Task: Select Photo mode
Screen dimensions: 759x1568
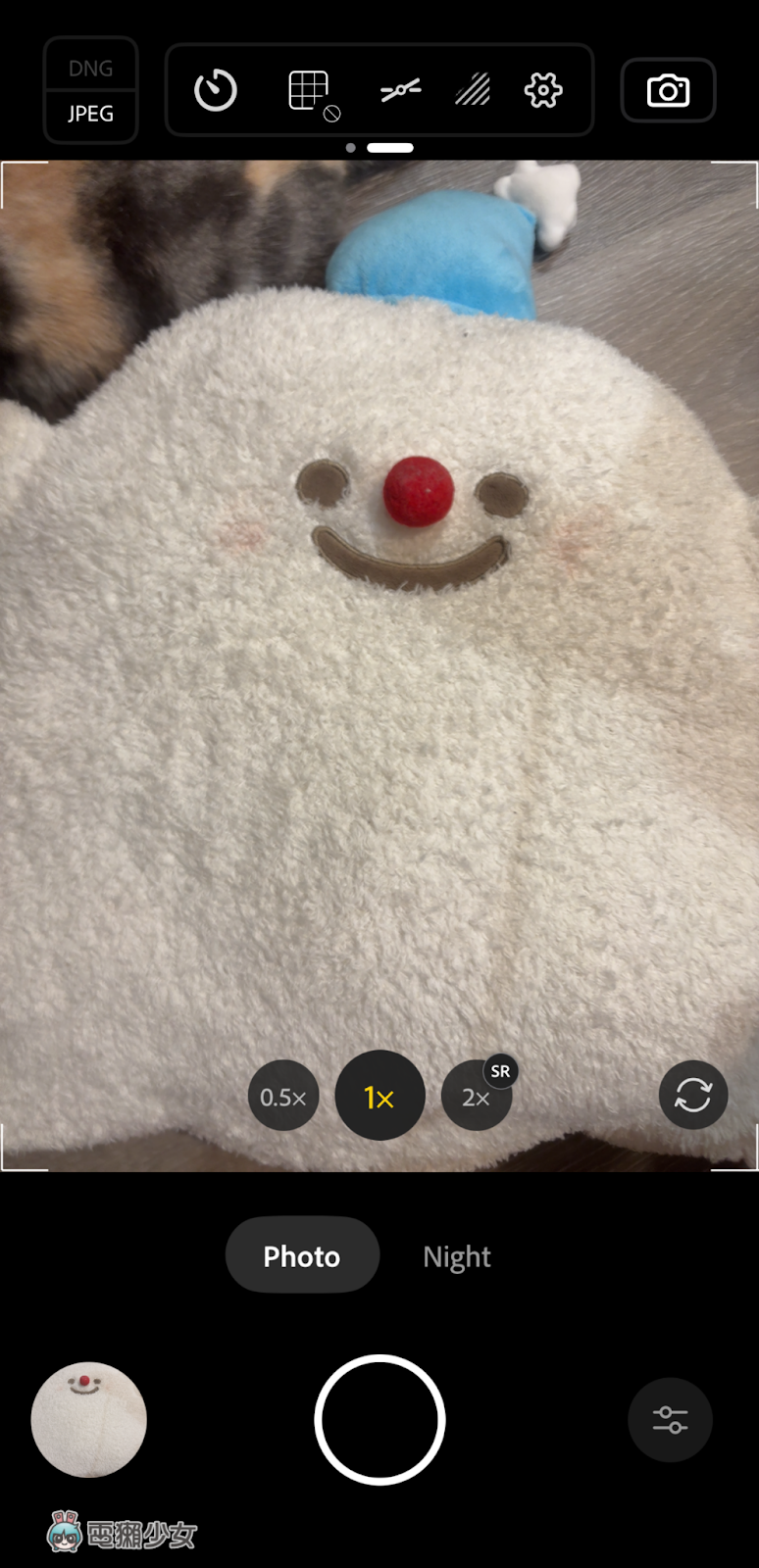Action: 302,1256
